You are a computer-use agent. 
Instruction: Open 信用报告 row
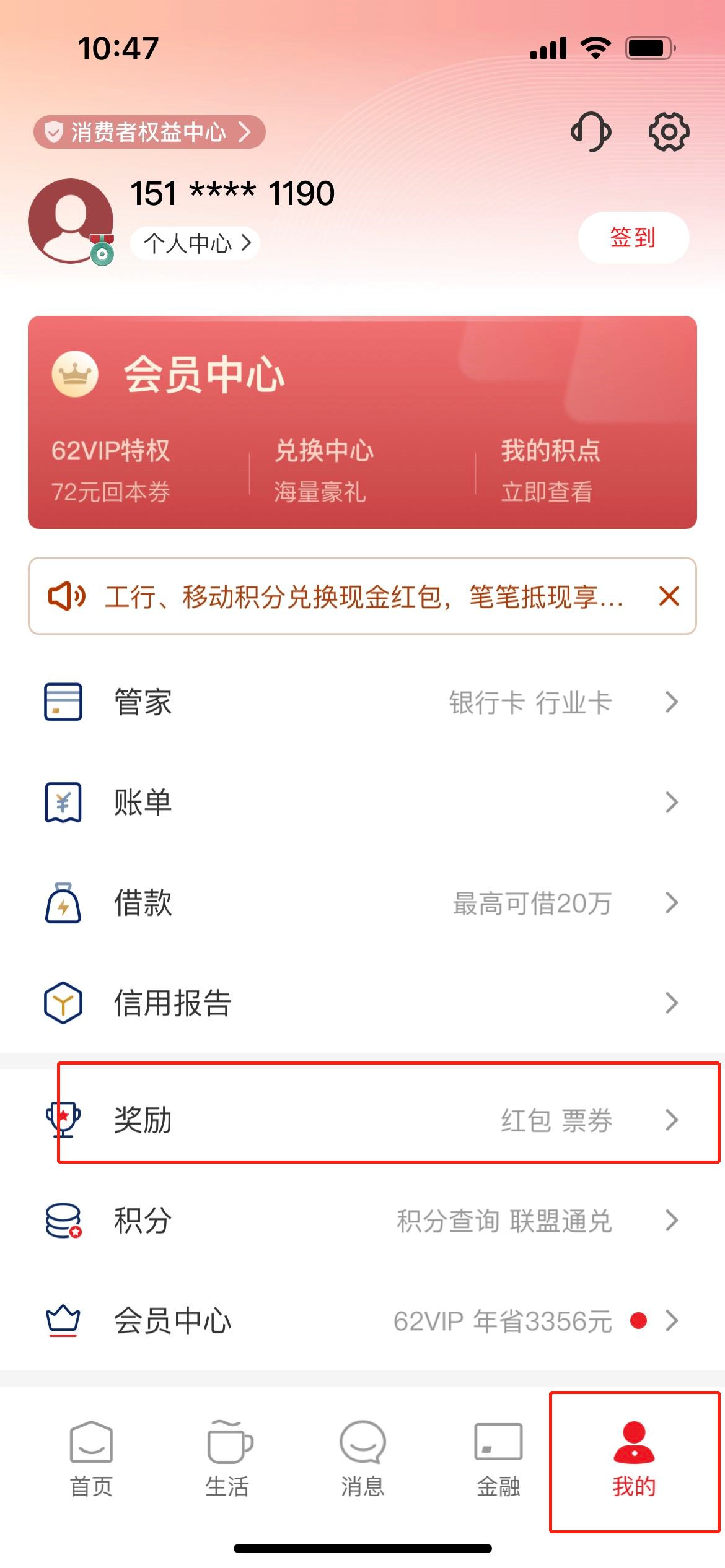tap(362, 1003)
